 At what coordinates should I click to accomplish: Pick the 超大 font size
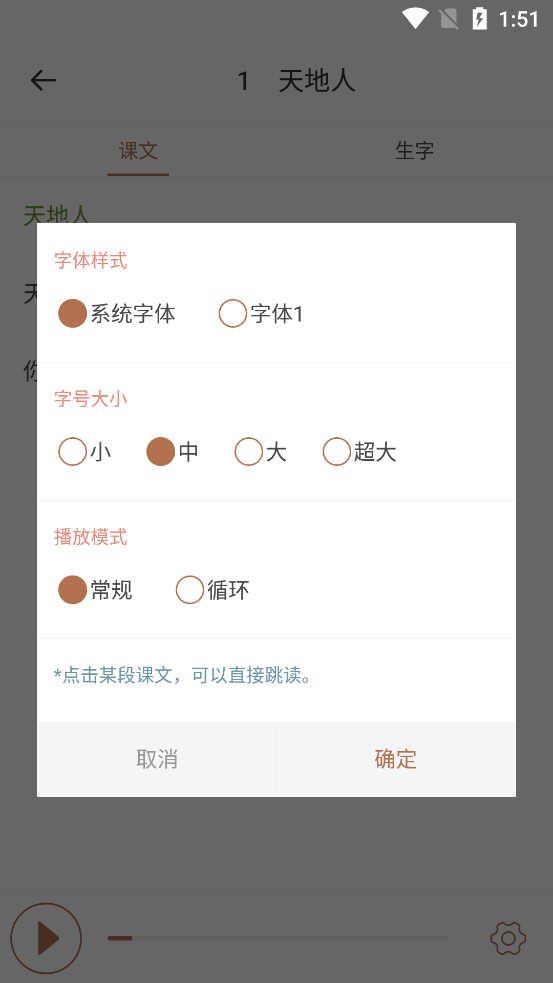(359, 451)
